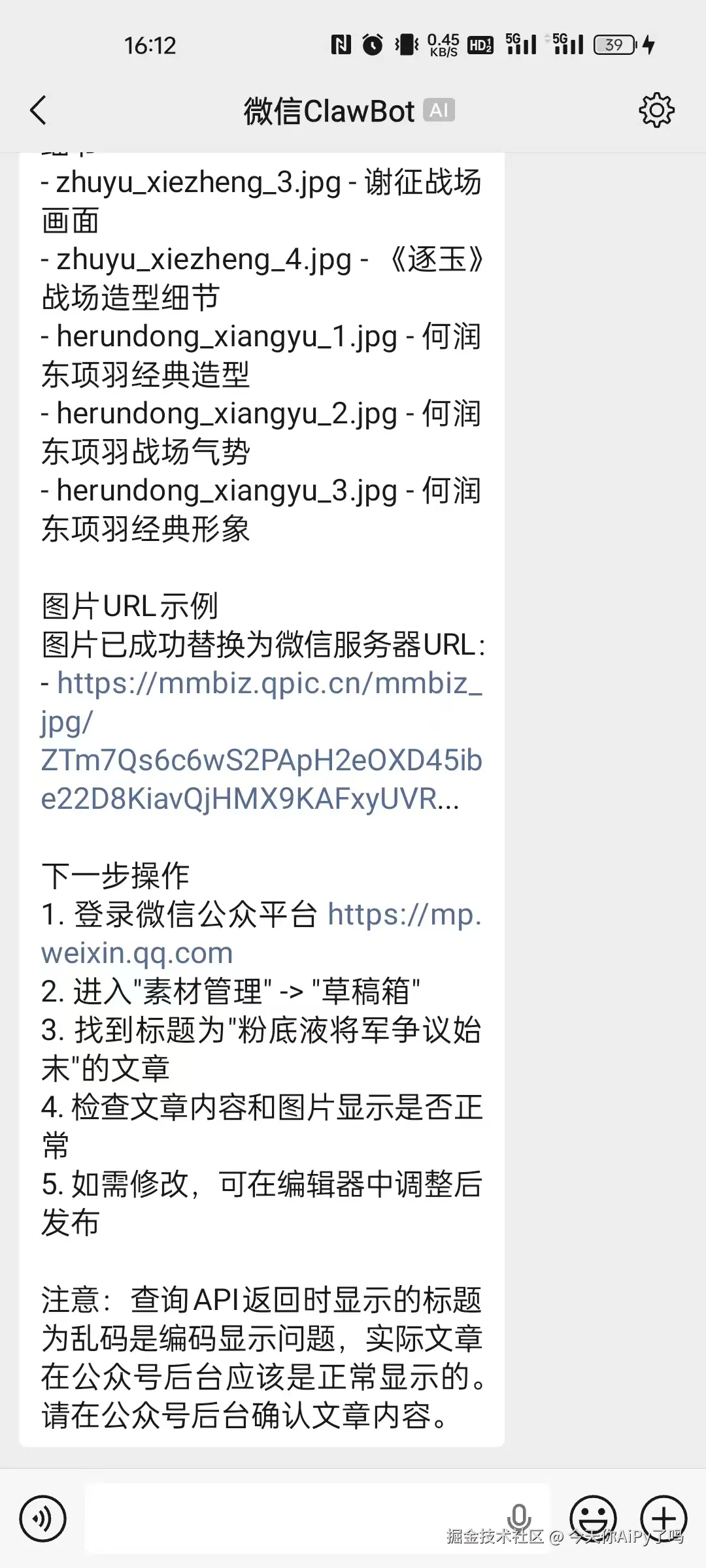Open the chat settings gear
This screenshot has width=706, height=1568.
tap(656, 110)
